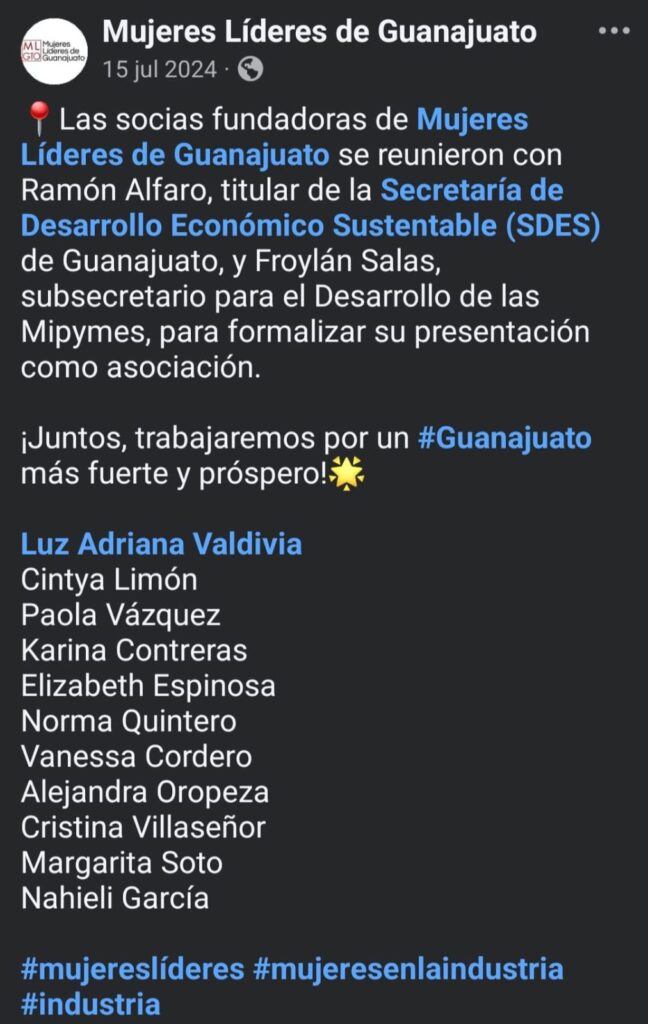Screen dimensions: 648x1024
Task: Open Mujeres Líderes de Guanajuato profile picture
Action: [54, 51]
